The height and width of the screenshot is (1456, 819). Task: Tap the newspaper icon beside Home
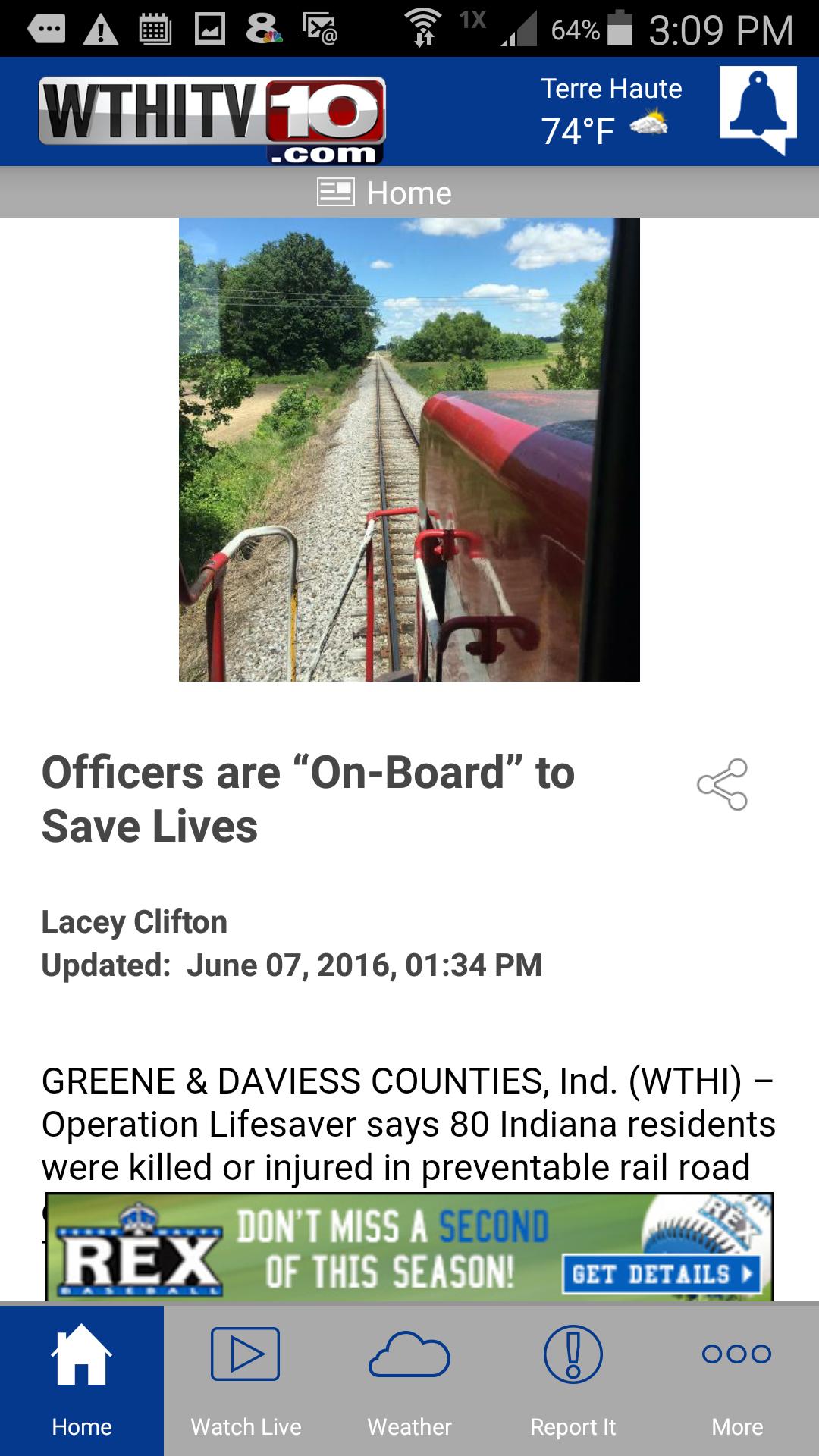pos(336,192)
